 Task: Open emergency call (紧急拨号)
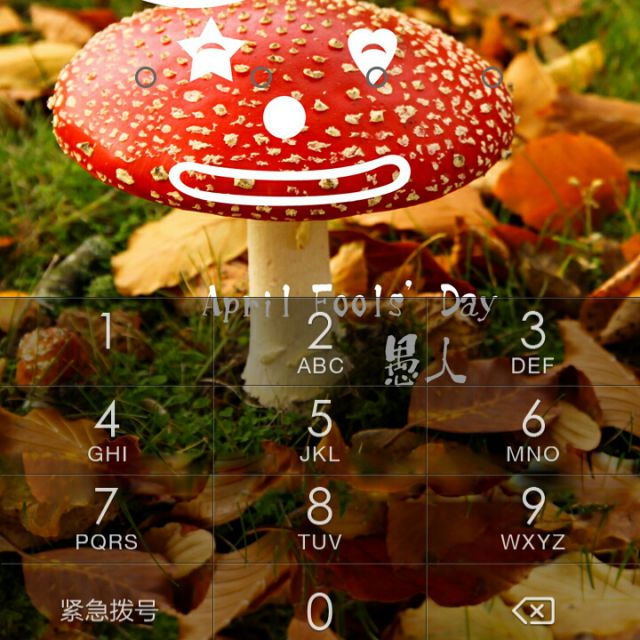point(109,611)
